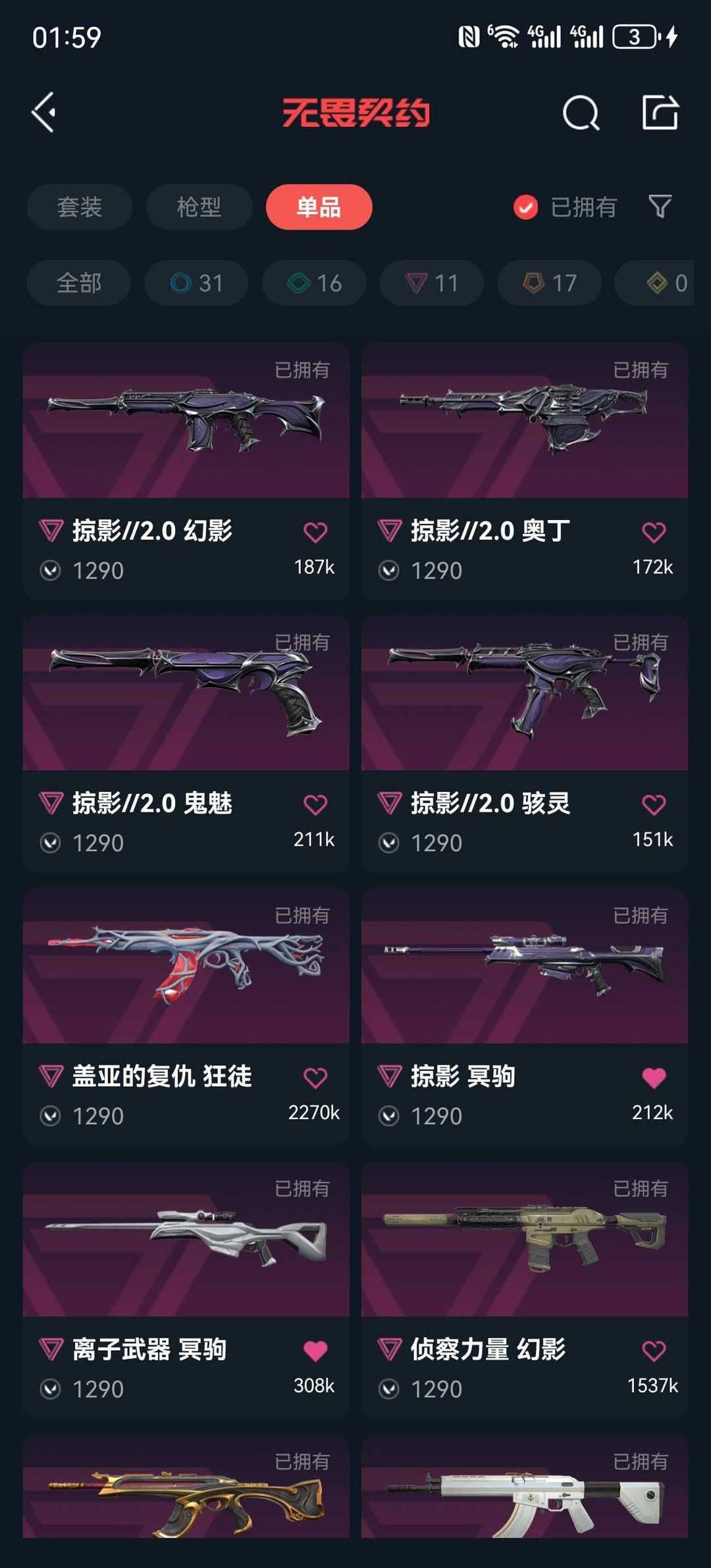This screenshot has width=711, height=1568.
Task: Switch to the 套装 tab
Action: click(80, 207)
